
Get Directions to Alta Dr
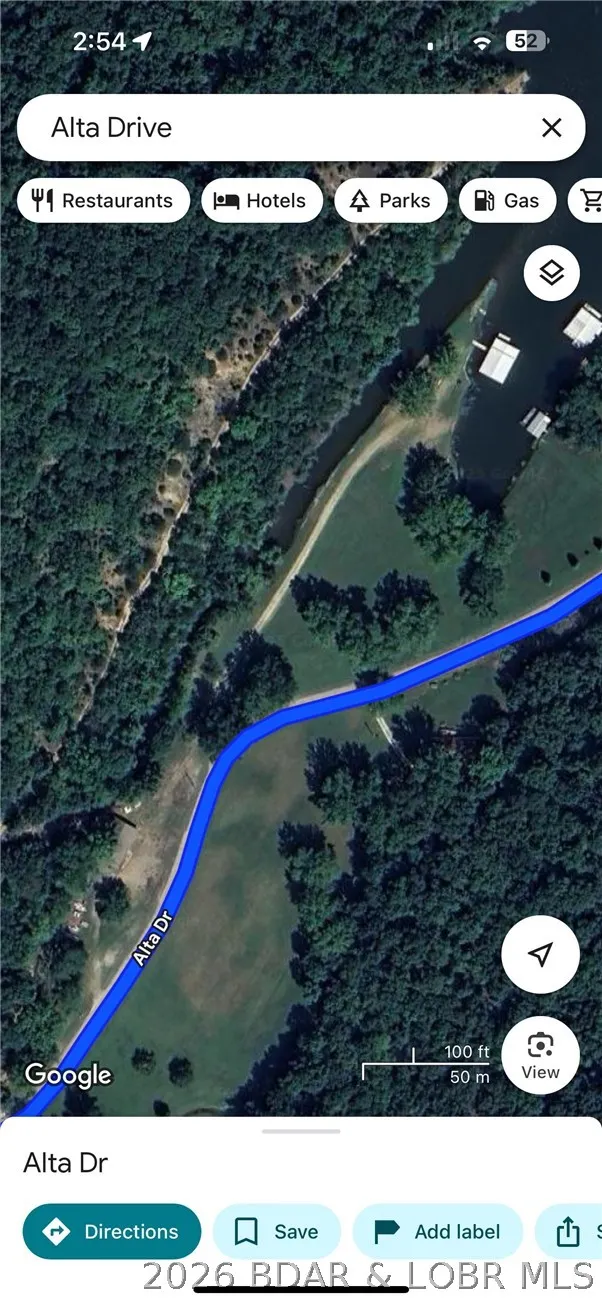point(112,1231)
